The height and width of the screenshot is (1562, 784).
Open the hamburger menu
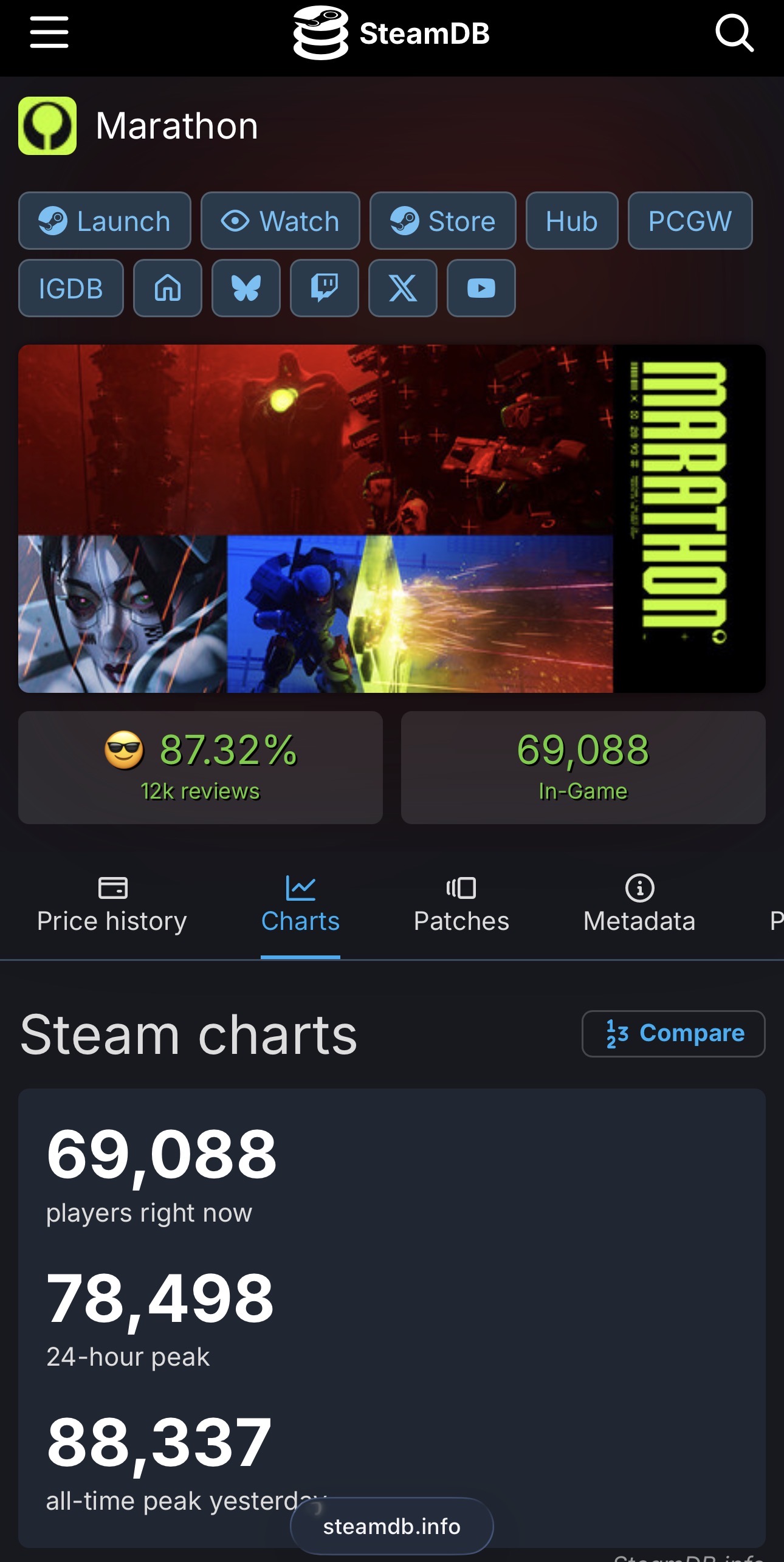coord(49,33)
